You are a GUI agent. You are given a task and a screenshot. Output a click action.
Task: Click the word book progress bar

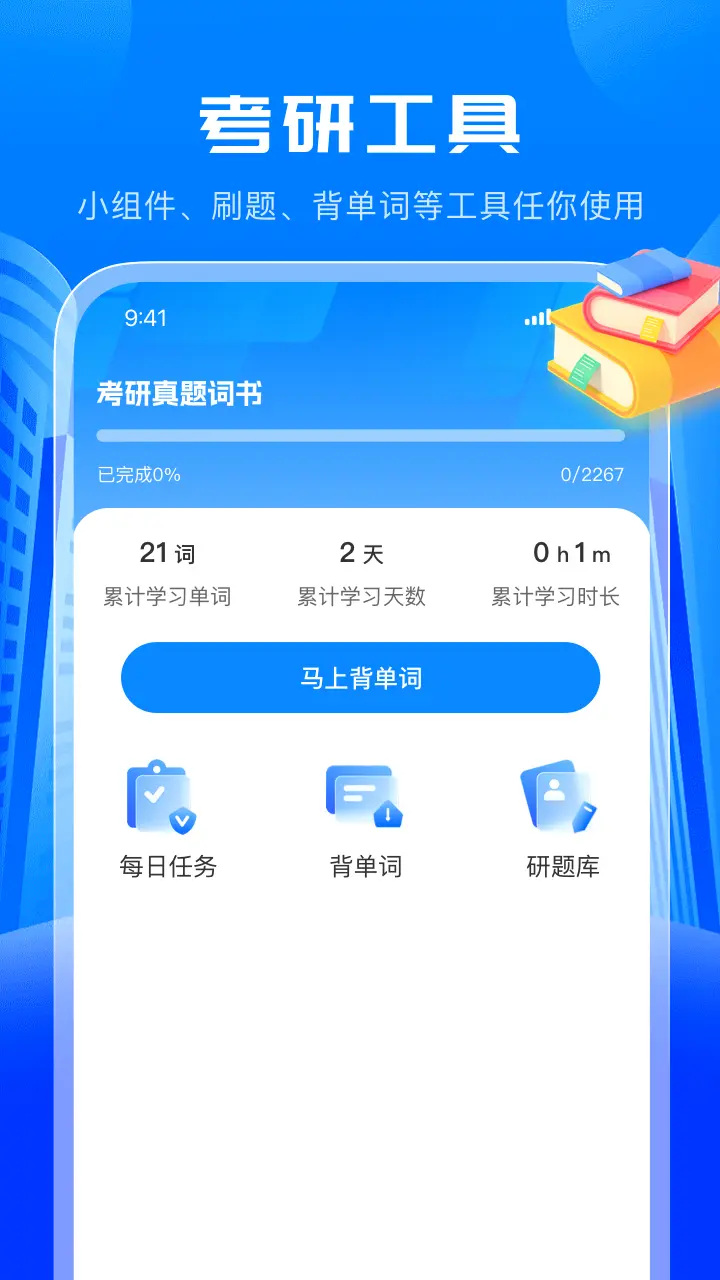(x=360, y=434)
